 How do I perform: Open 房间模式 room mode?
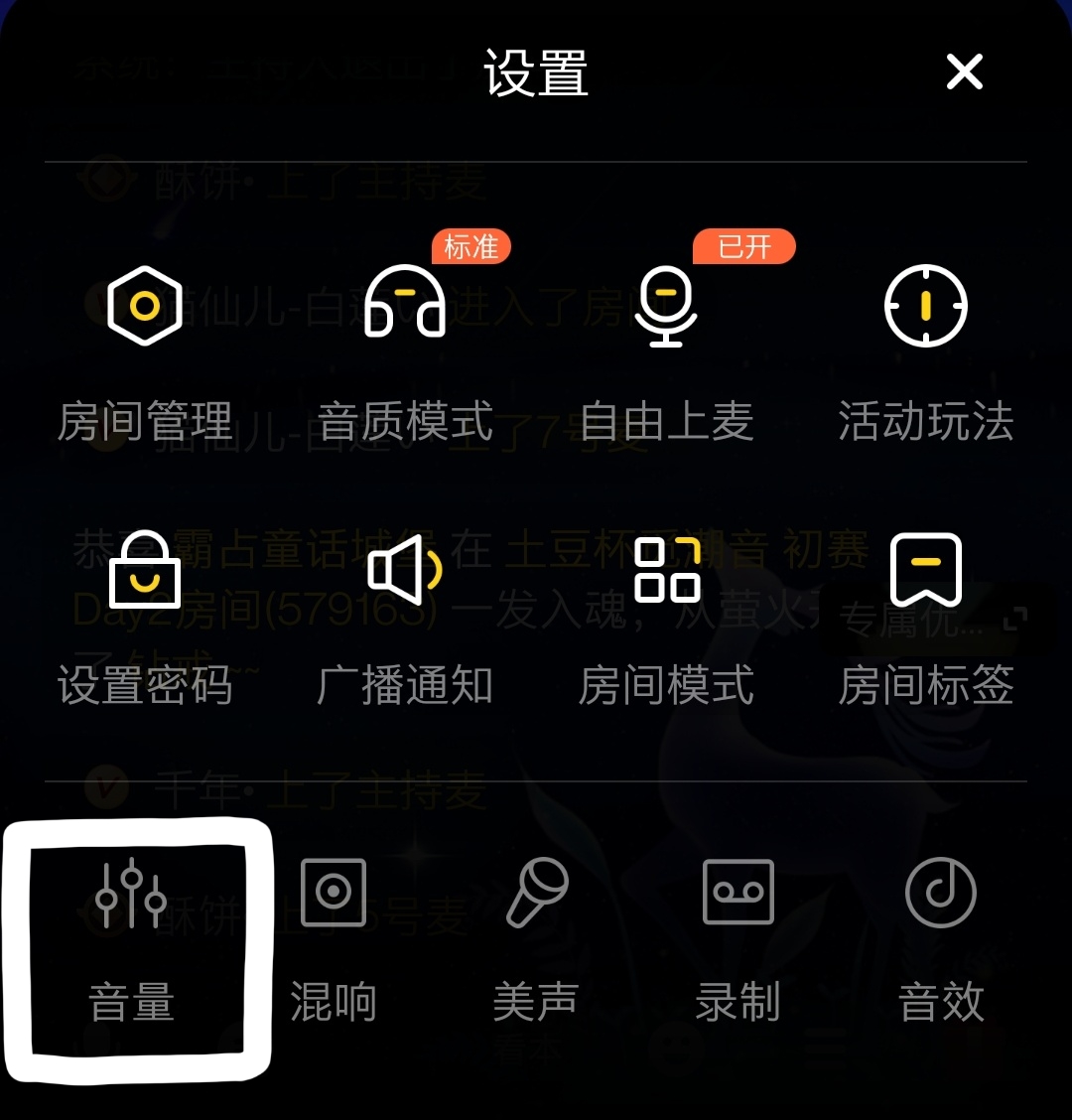[667, 616]
